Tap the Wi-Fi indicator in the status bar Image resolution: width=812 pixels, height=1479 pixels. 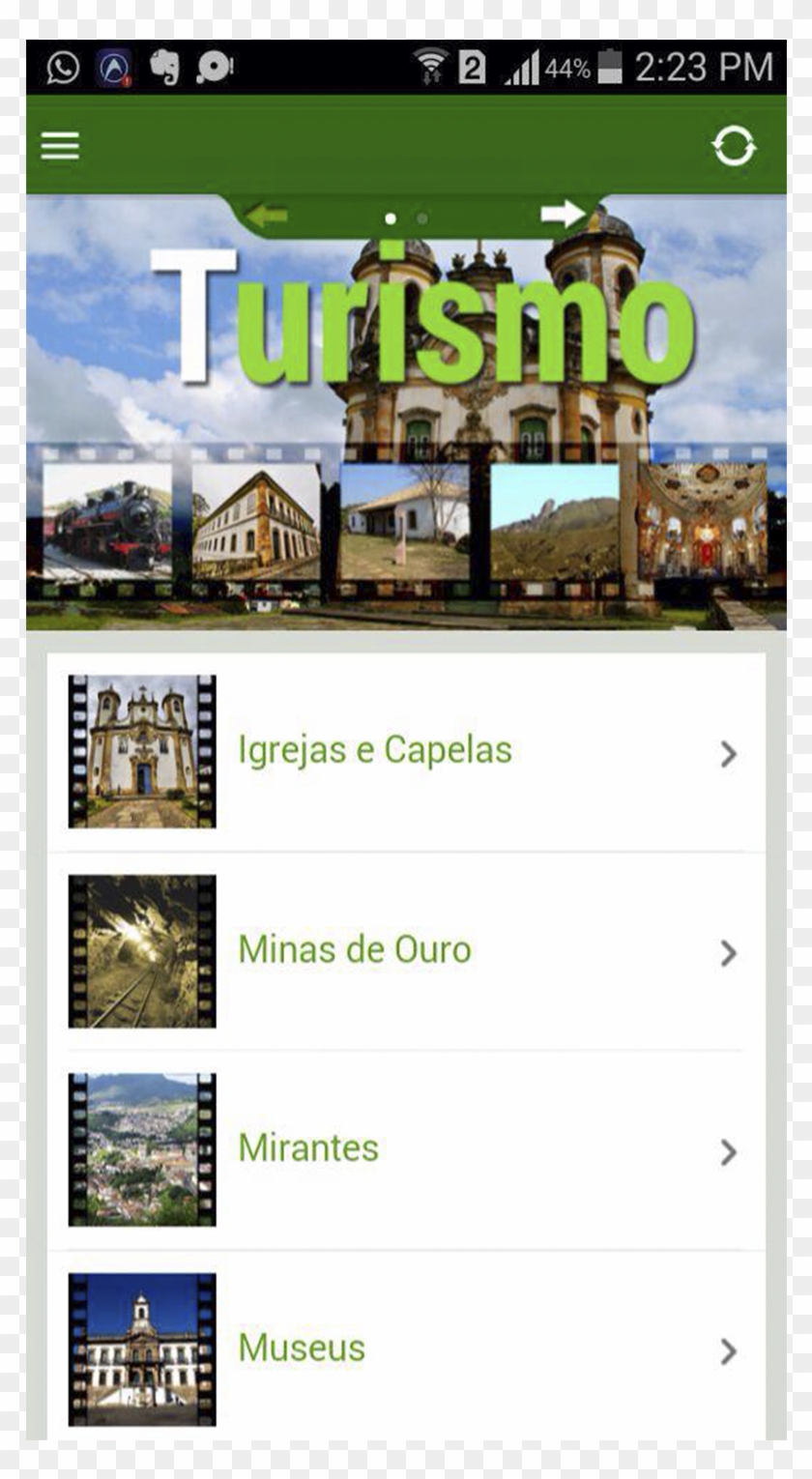coord(430,65)
